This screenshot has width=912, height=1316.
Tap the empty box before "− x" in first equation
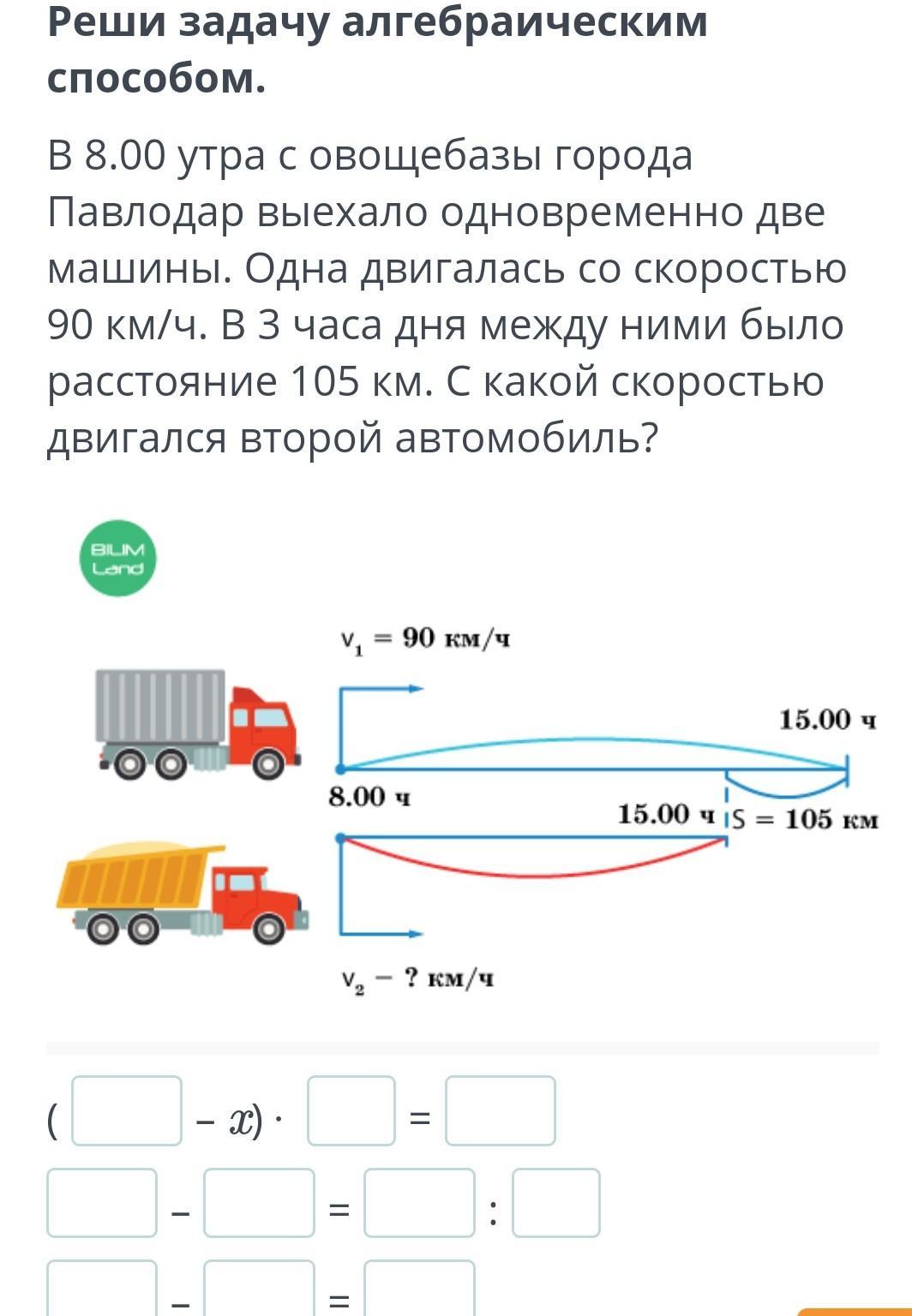(127, 1110)
